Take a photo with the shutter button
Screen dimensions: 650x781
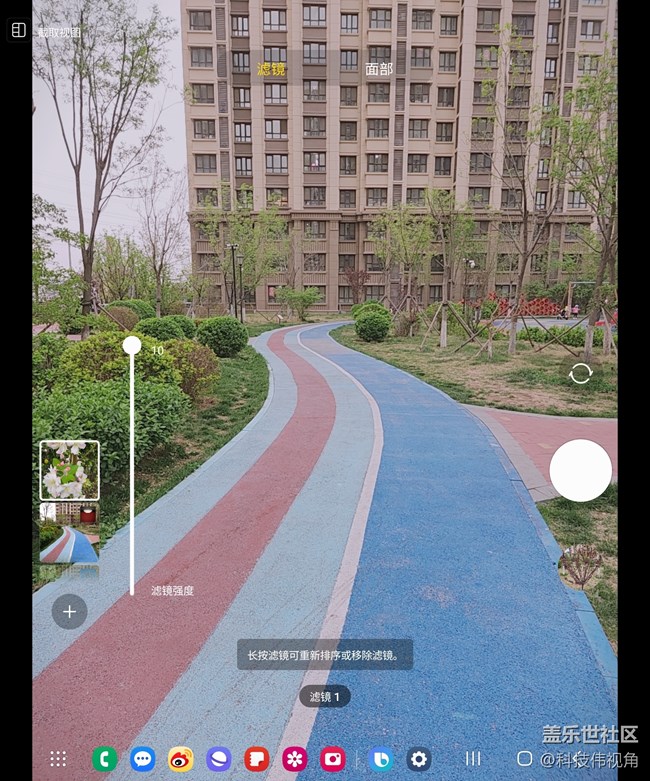pyautogui.click(x=580, y=470)
